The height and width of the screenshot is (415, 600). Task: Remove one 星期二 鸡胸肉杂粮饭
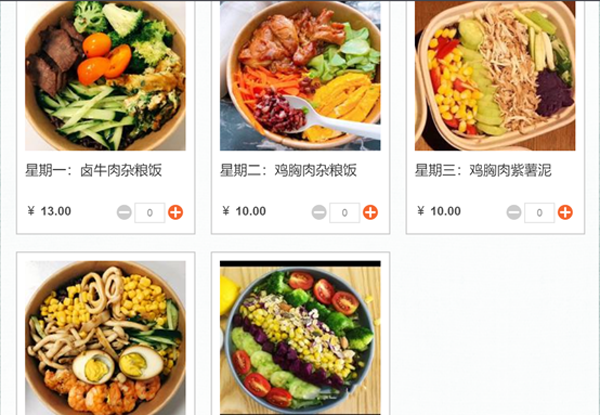[319, 212]
